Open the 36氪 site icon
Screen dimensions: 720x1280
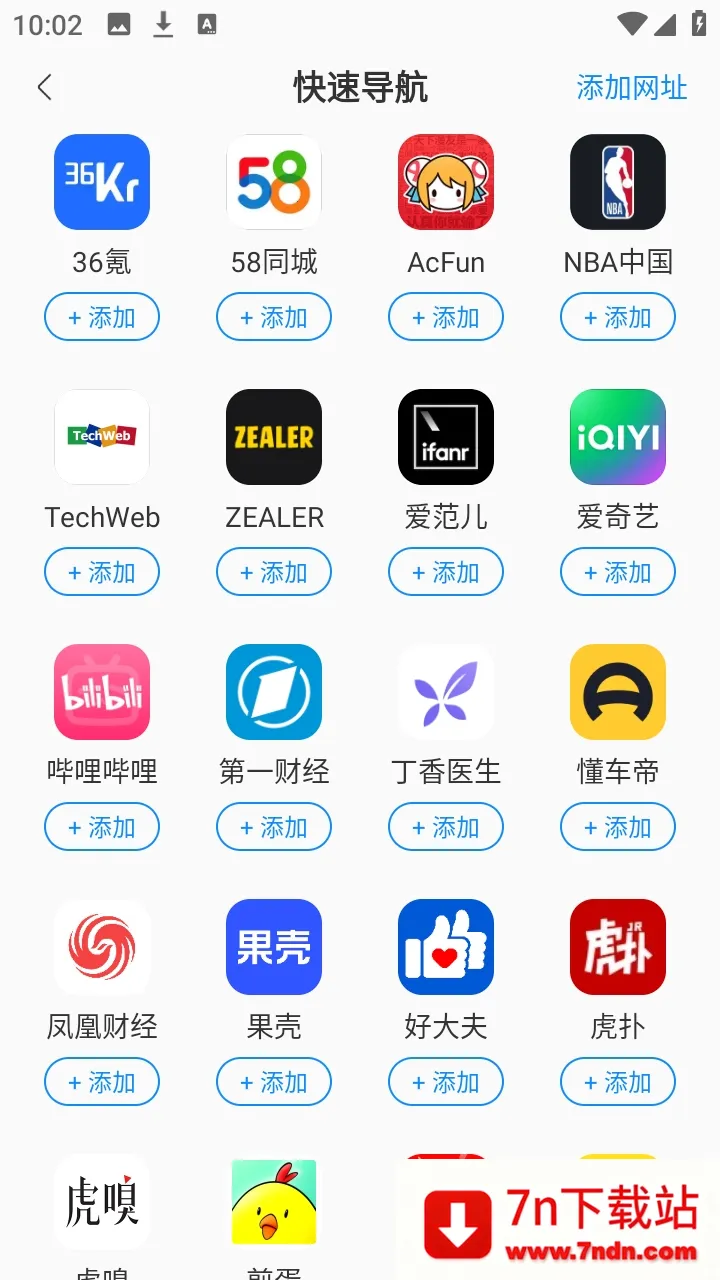[101, 181]
